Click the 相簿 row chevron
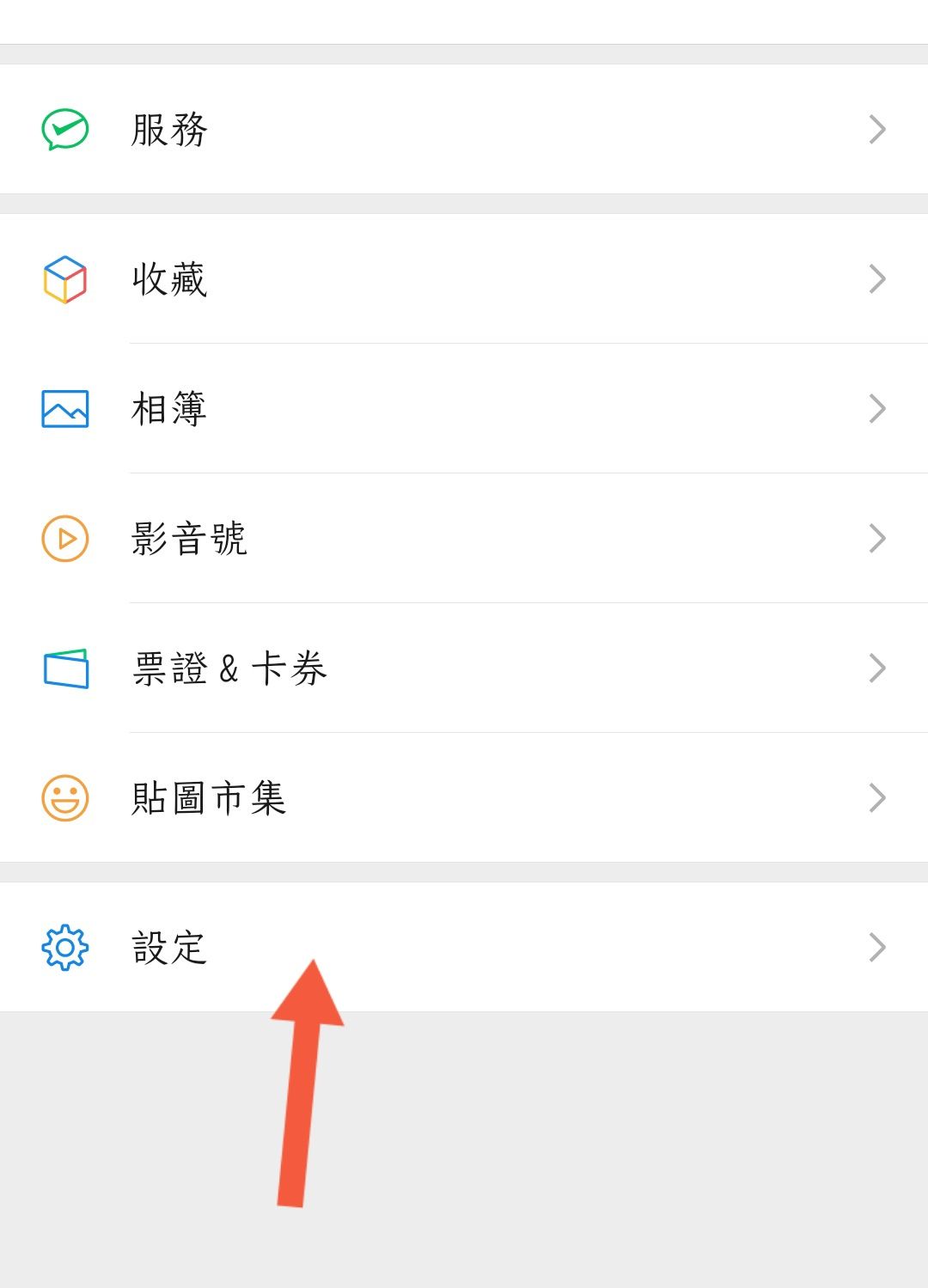The image size is (928, 1288). click(878, 409)
